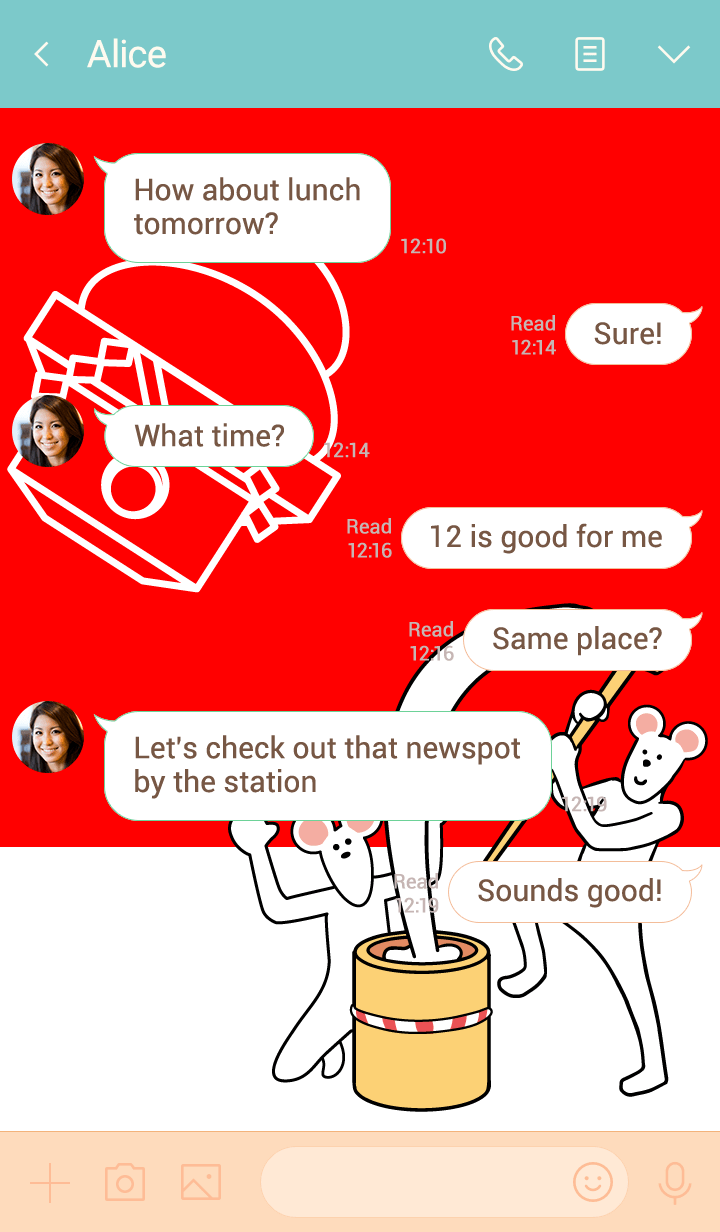Open the plus attachment menu
The image size is (720, 1232).
coord(50,1184)
